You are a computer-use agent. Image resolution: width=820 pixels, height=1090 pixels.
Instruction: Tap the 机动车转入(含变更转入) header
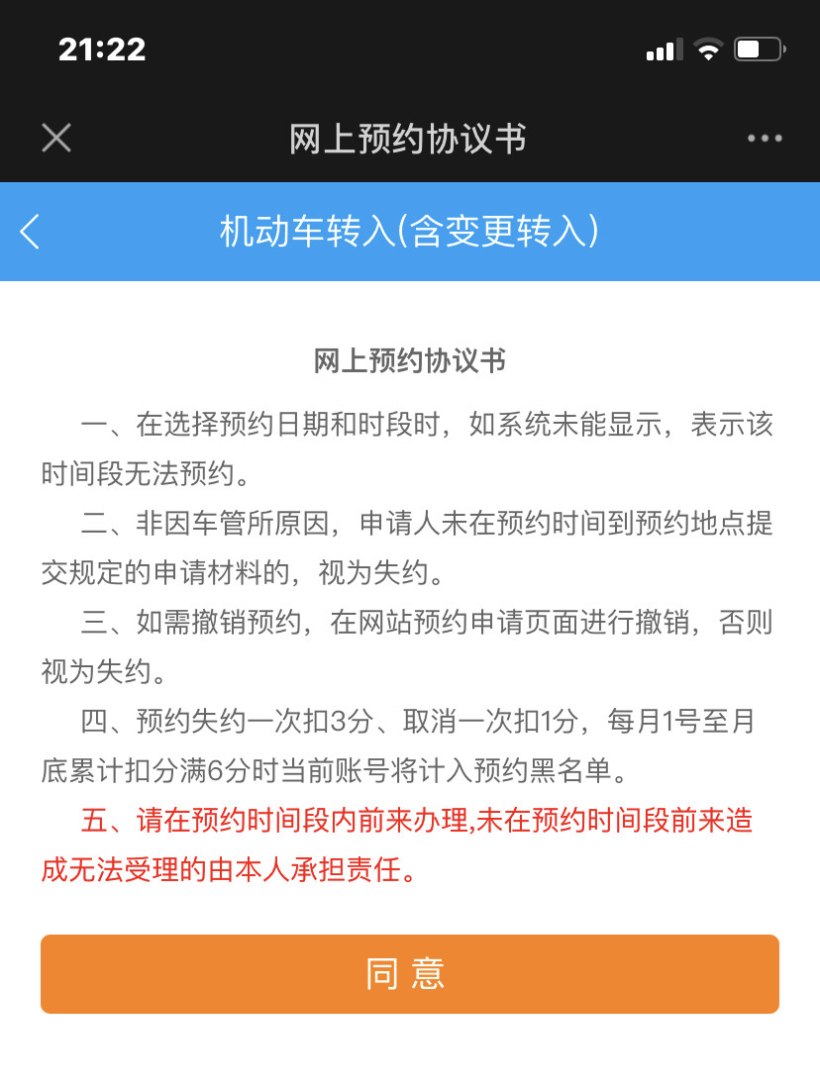coord(410,232)
